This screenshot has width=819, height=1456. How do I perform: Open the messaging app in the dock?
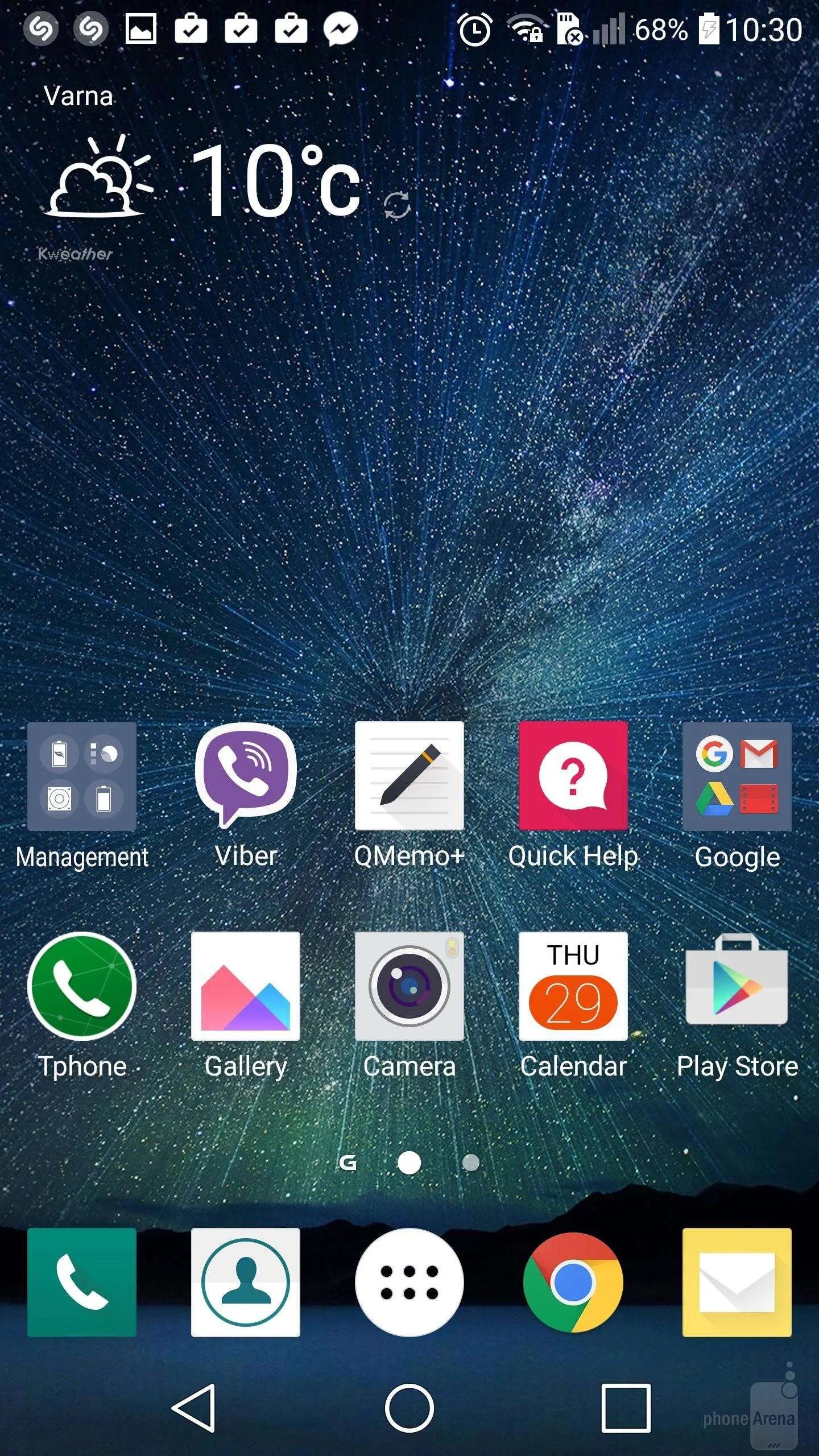(x=737, y=1282)
